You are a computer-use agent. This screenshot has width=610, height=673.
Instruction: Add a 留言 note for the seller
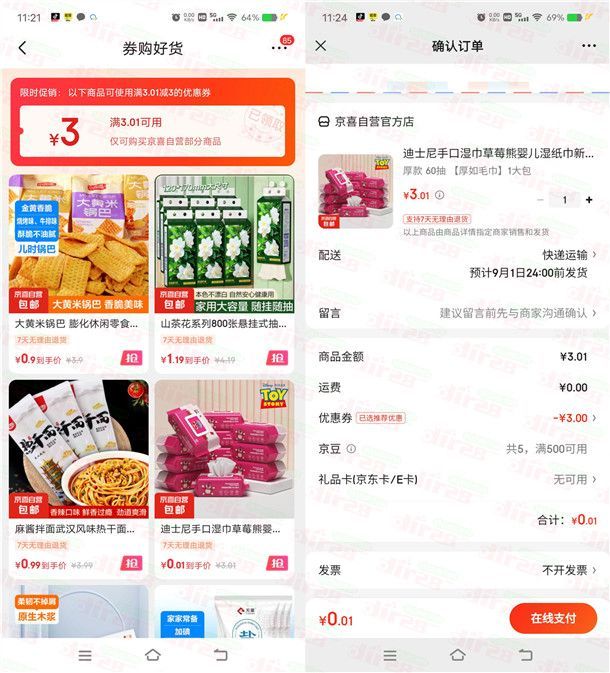click(x=517, y=313)
